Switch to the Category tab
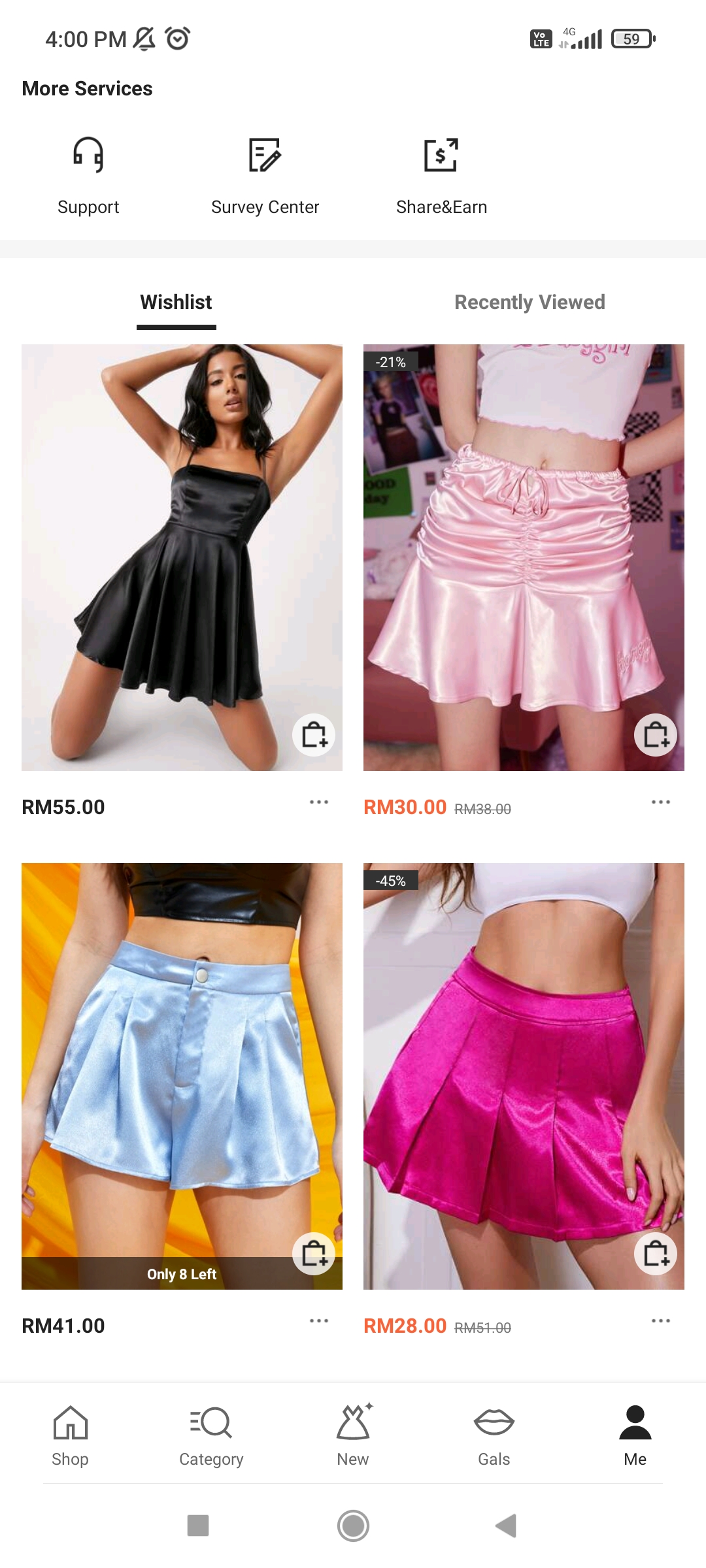This screenshot has width=706, height=1568. (211, 1435)
